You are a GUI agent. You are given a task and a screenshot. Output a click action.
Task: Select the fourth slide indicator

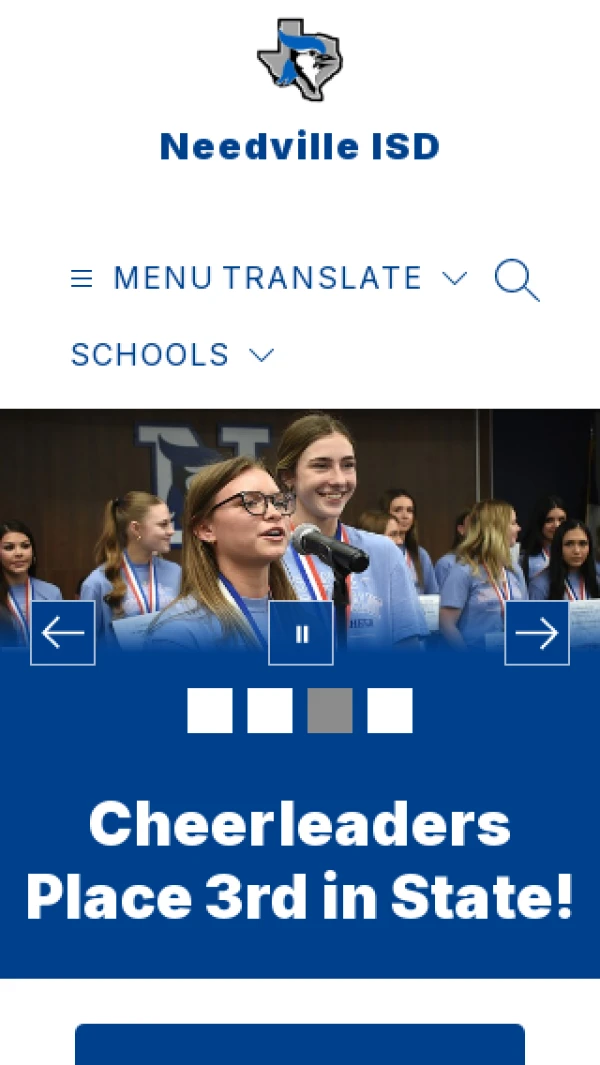[x=390, y=711]
